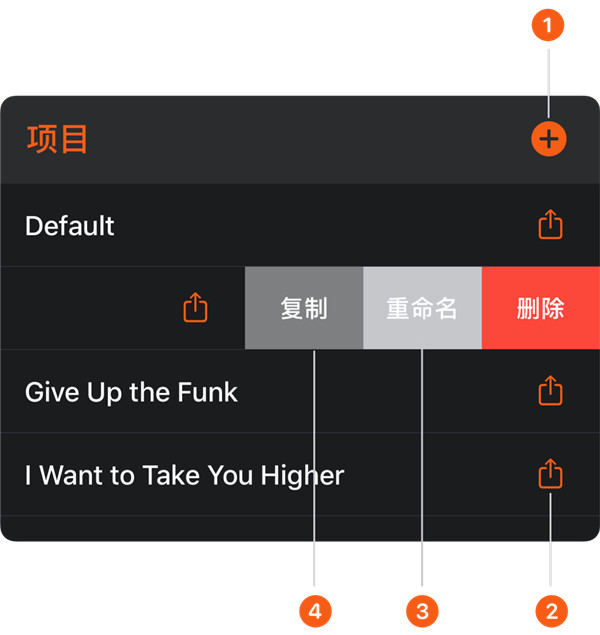Image resolution: width=600 pixels, height=635 pixels.
Task: Tap the 重命名 (rename) button
Action: (422, 309)
